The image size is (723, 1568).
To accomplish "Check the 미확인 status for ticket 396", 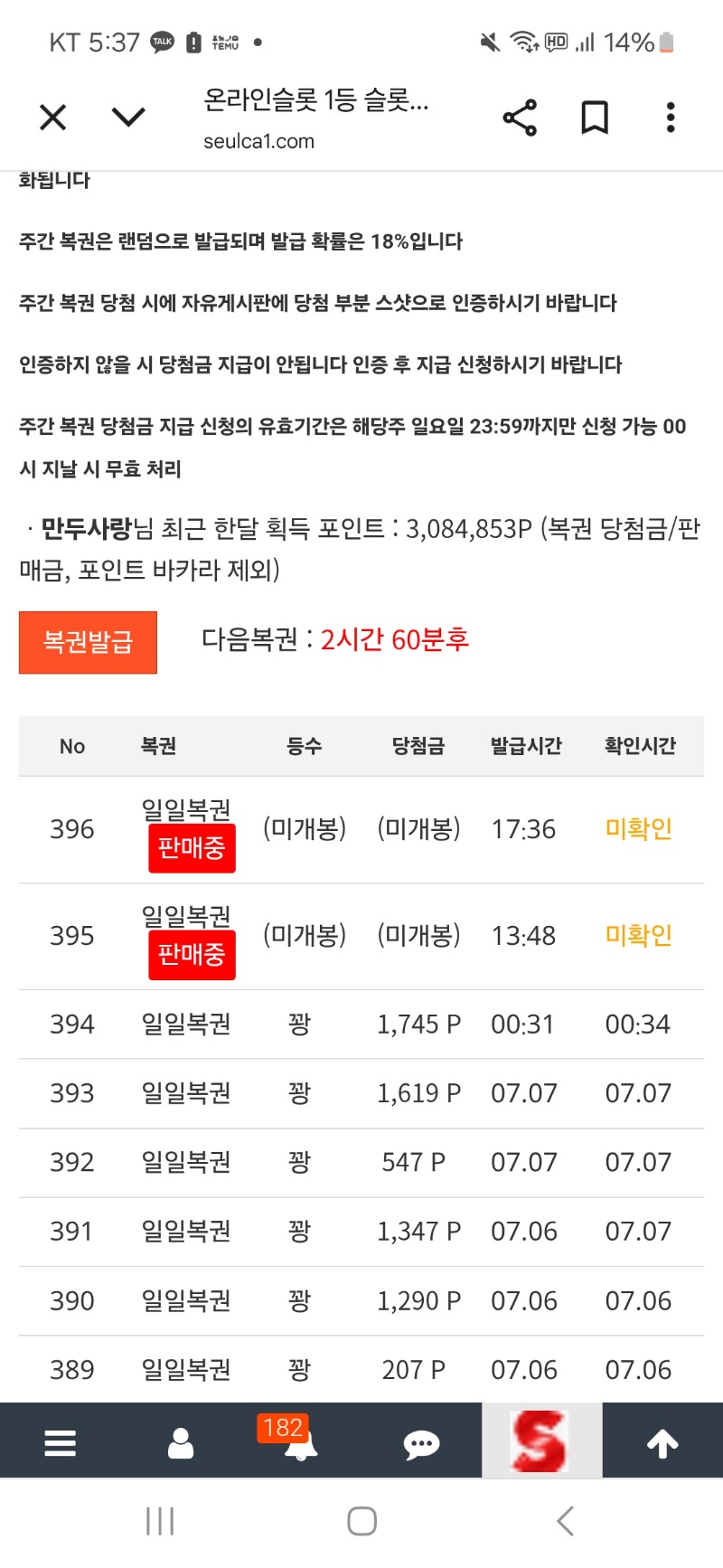I will [638, 828].
